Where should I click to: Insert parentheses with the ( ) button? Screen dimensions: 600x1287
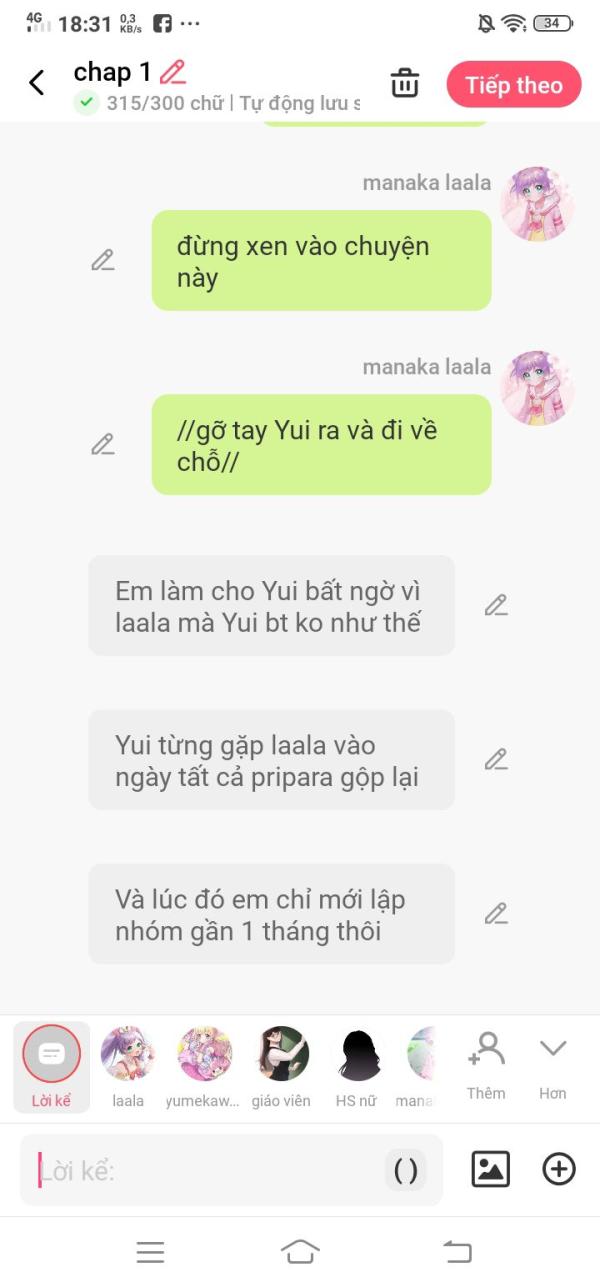click(406, 1170)
